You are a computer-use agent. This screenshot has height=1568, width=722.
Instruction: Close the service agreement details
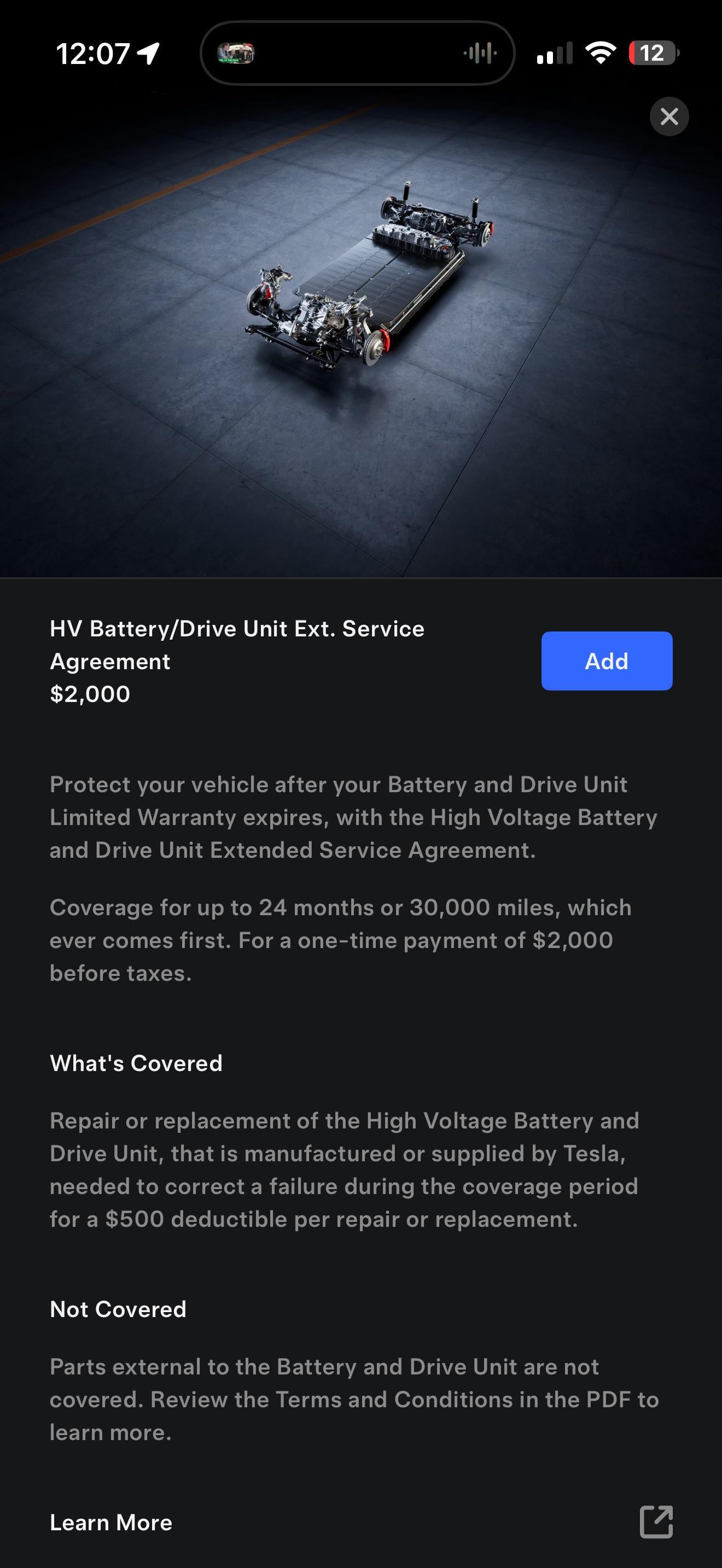coord(669,116)
